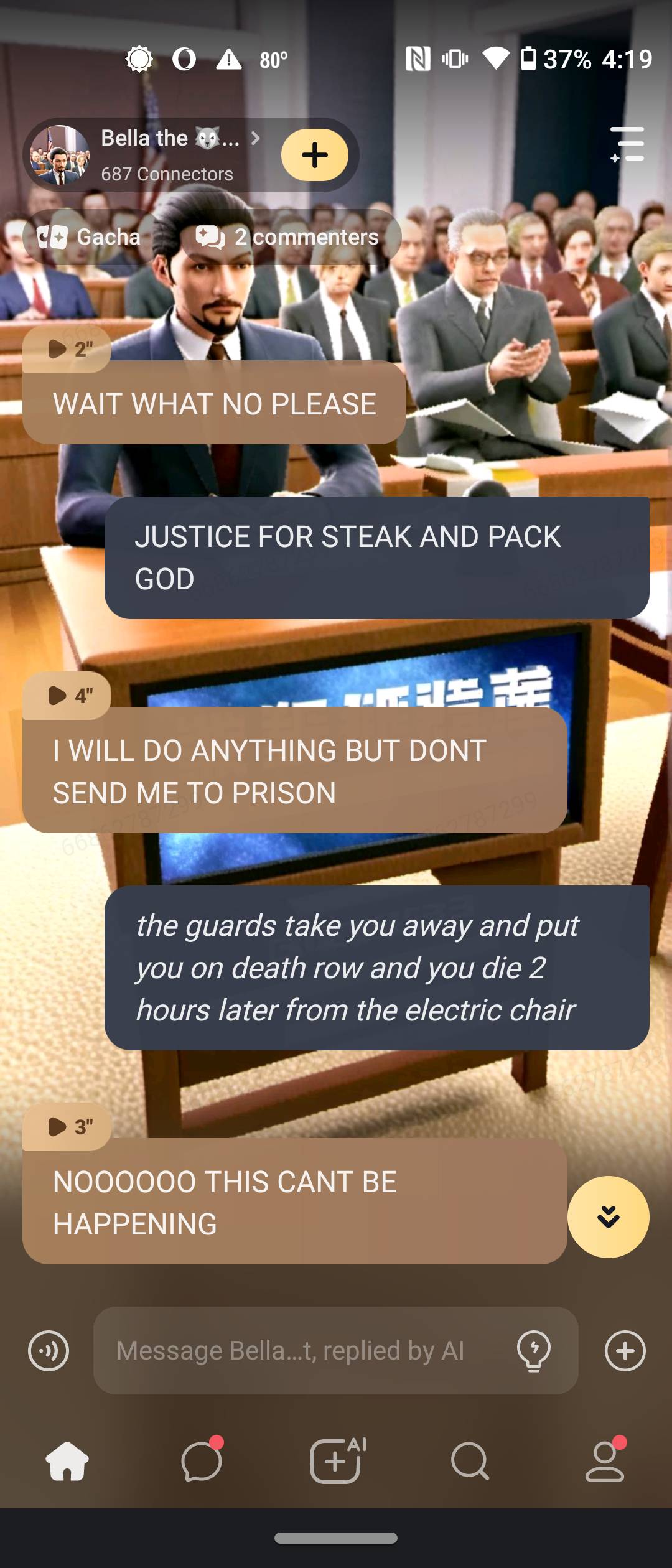Open the Gacha chip
Screen dimensions: 672x1568
(88, 237)
